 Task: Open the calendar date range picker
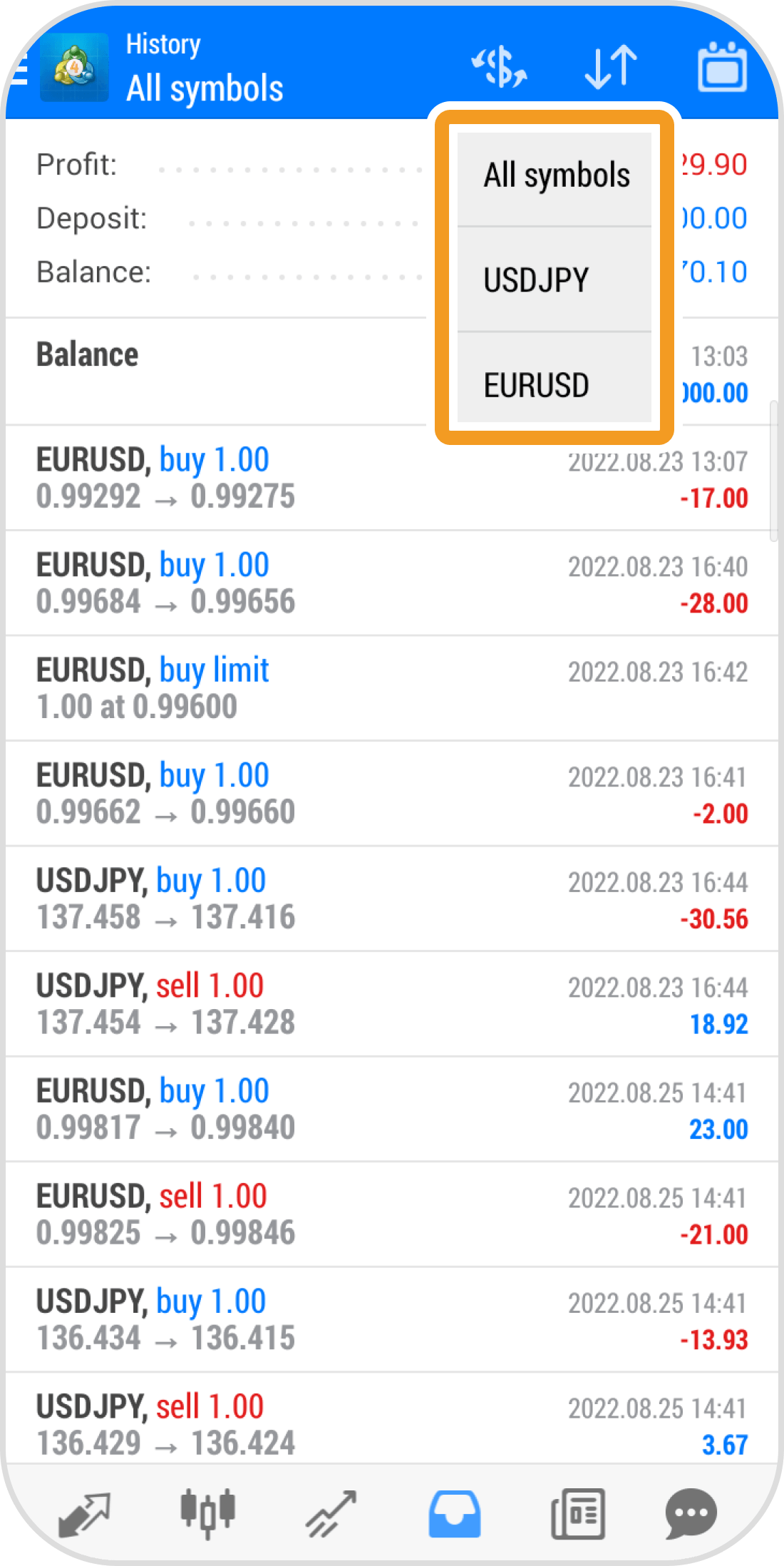click(721, 68)
